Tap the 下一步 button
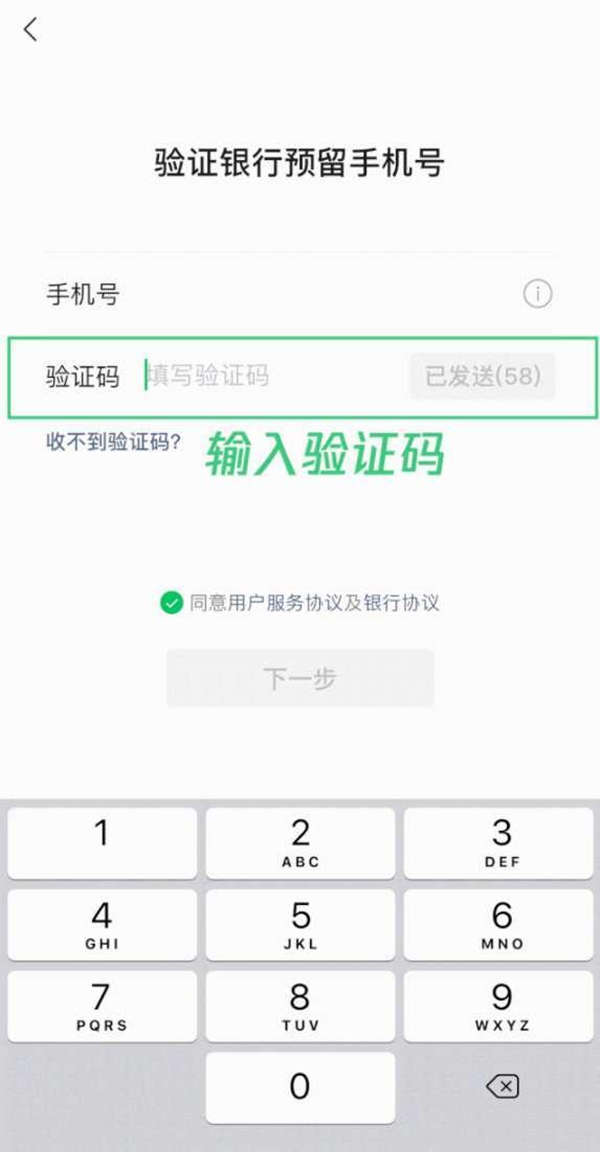Image resolution: width=600 pixels, height=1152 pixels. 300,678
